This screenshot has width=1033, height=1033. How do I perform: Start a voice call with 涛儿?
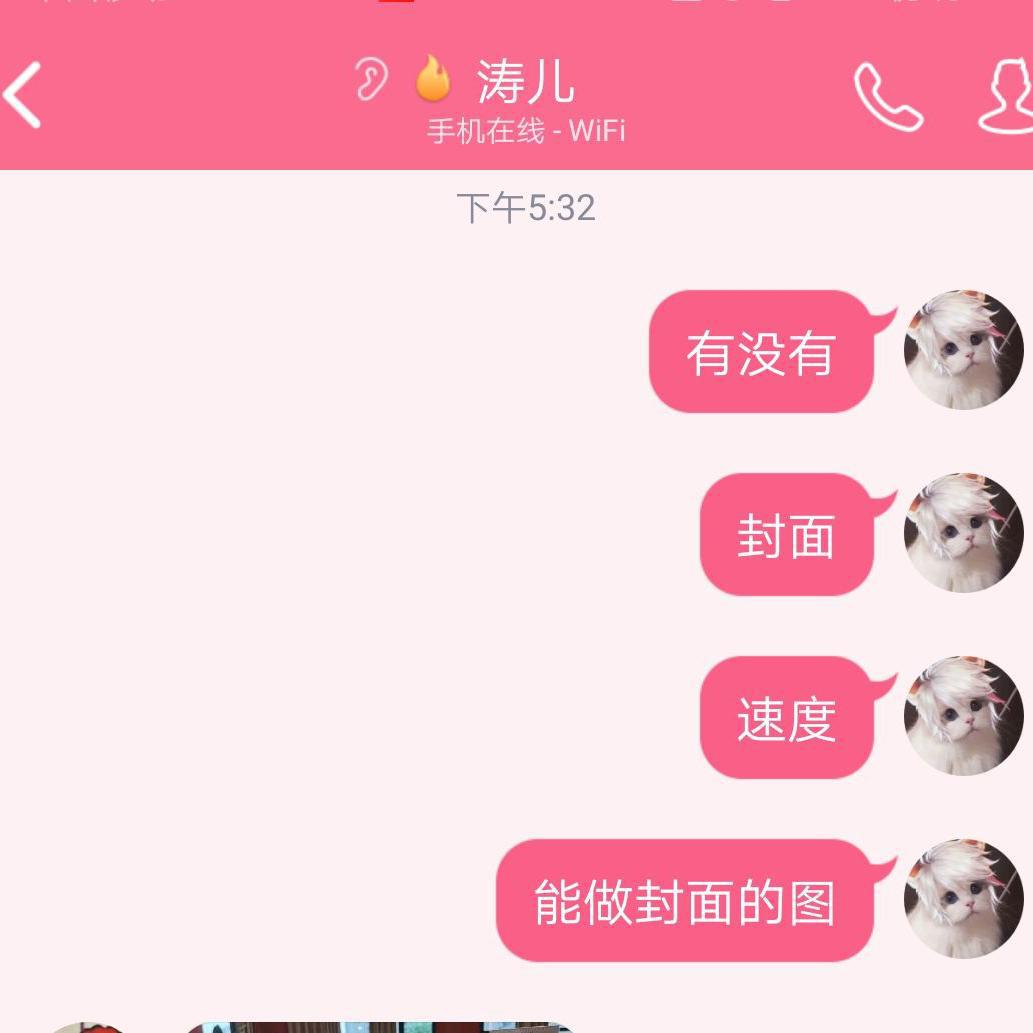887,97
